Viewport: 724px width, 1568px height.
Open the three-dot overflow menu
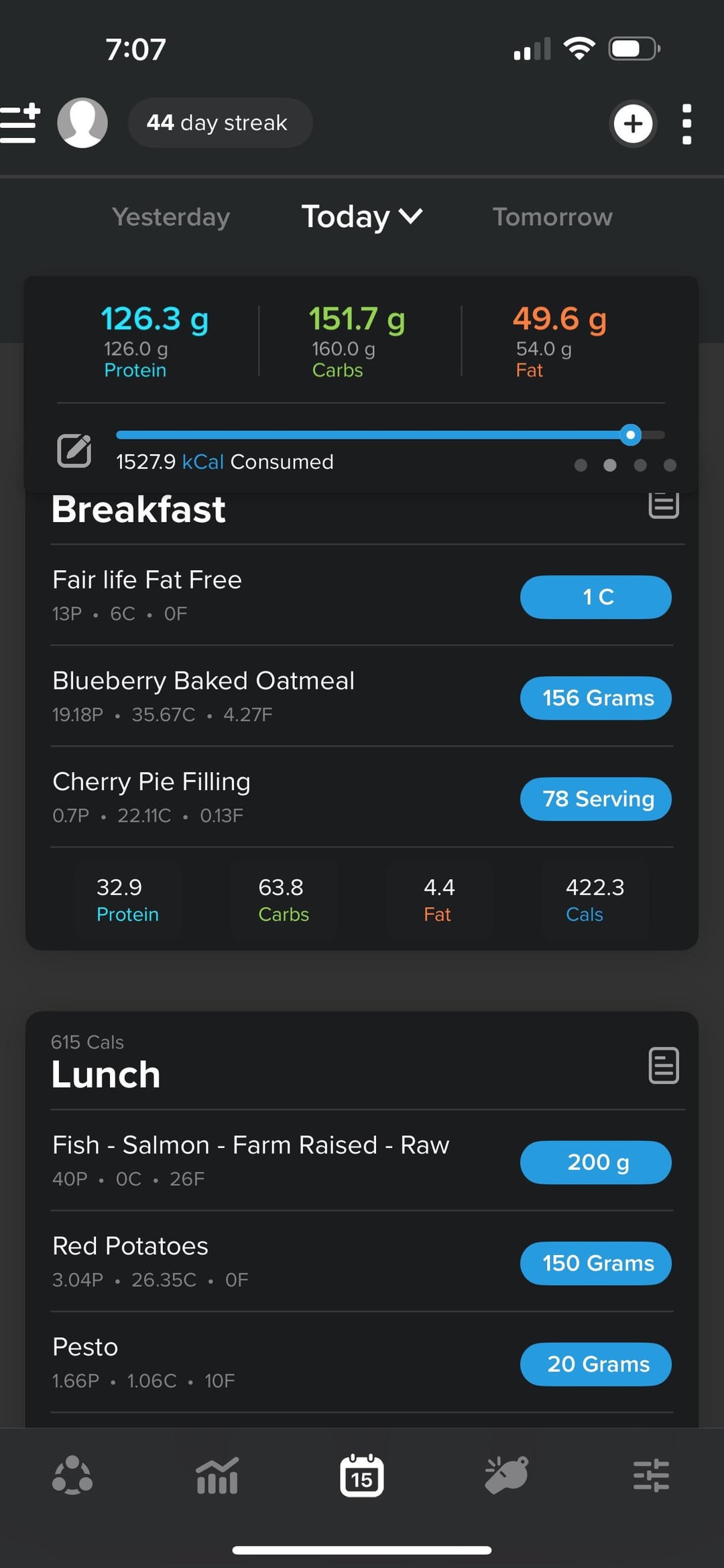686,124
